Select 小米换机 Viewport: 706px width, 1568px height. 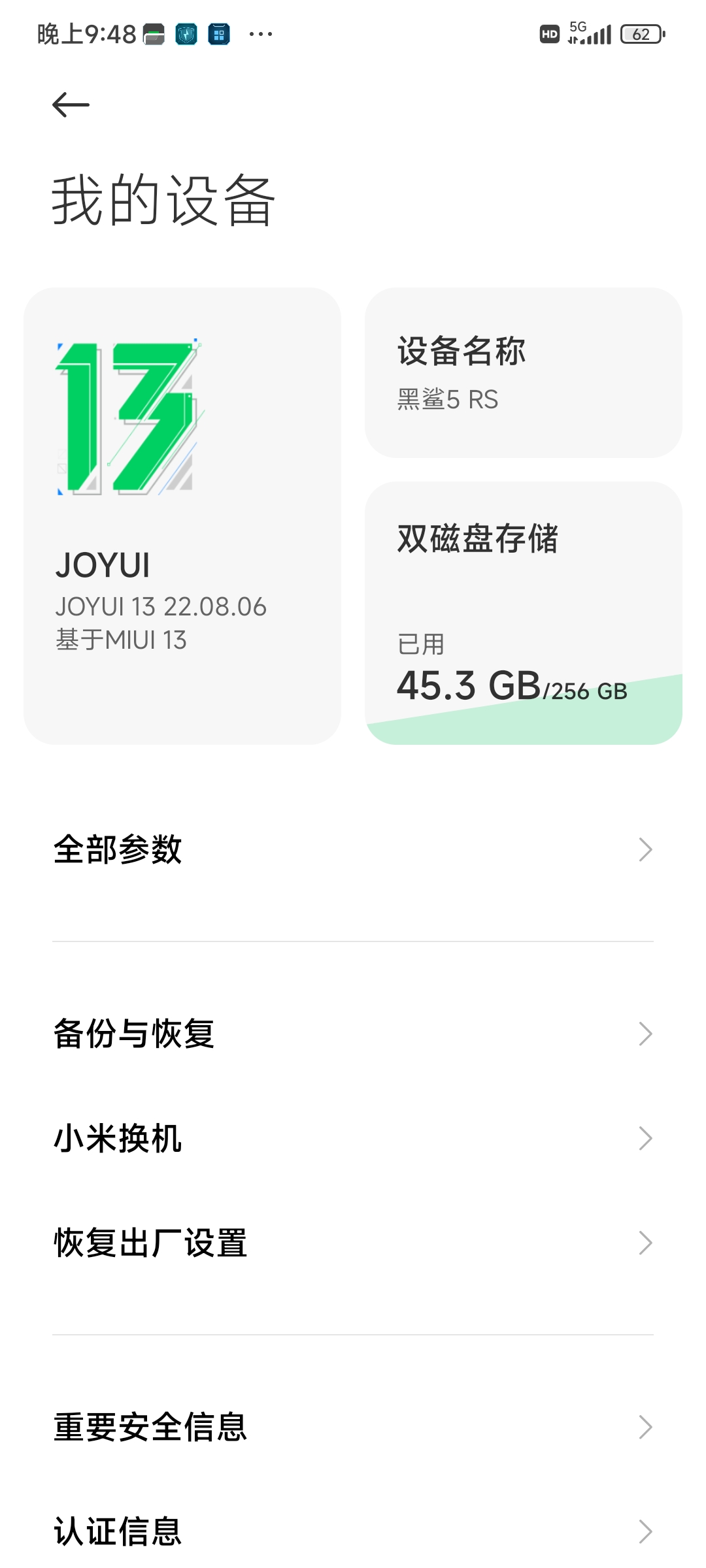coord(353,1138)
